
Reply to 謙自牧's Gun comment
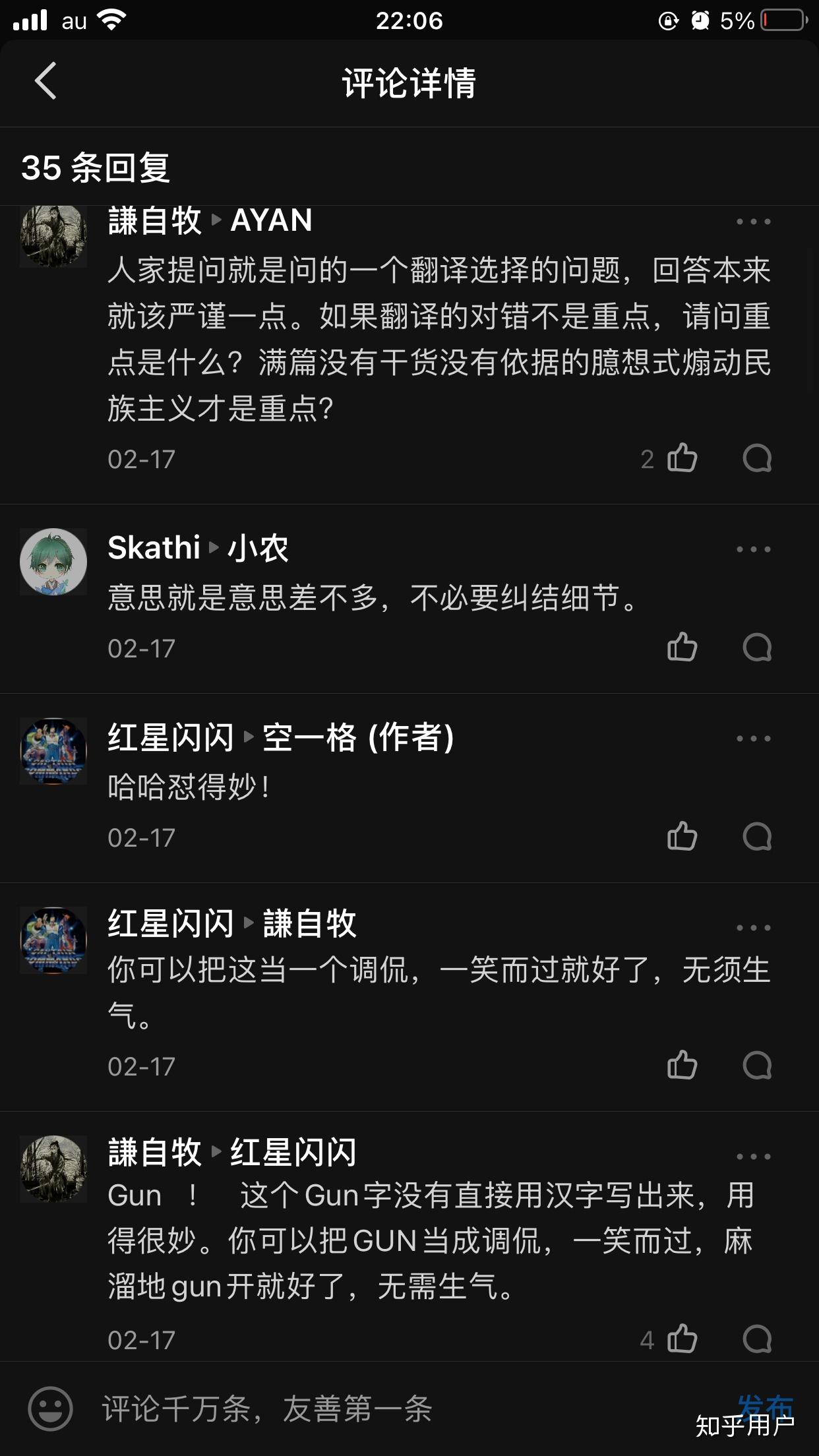[x=757, y=1339]
